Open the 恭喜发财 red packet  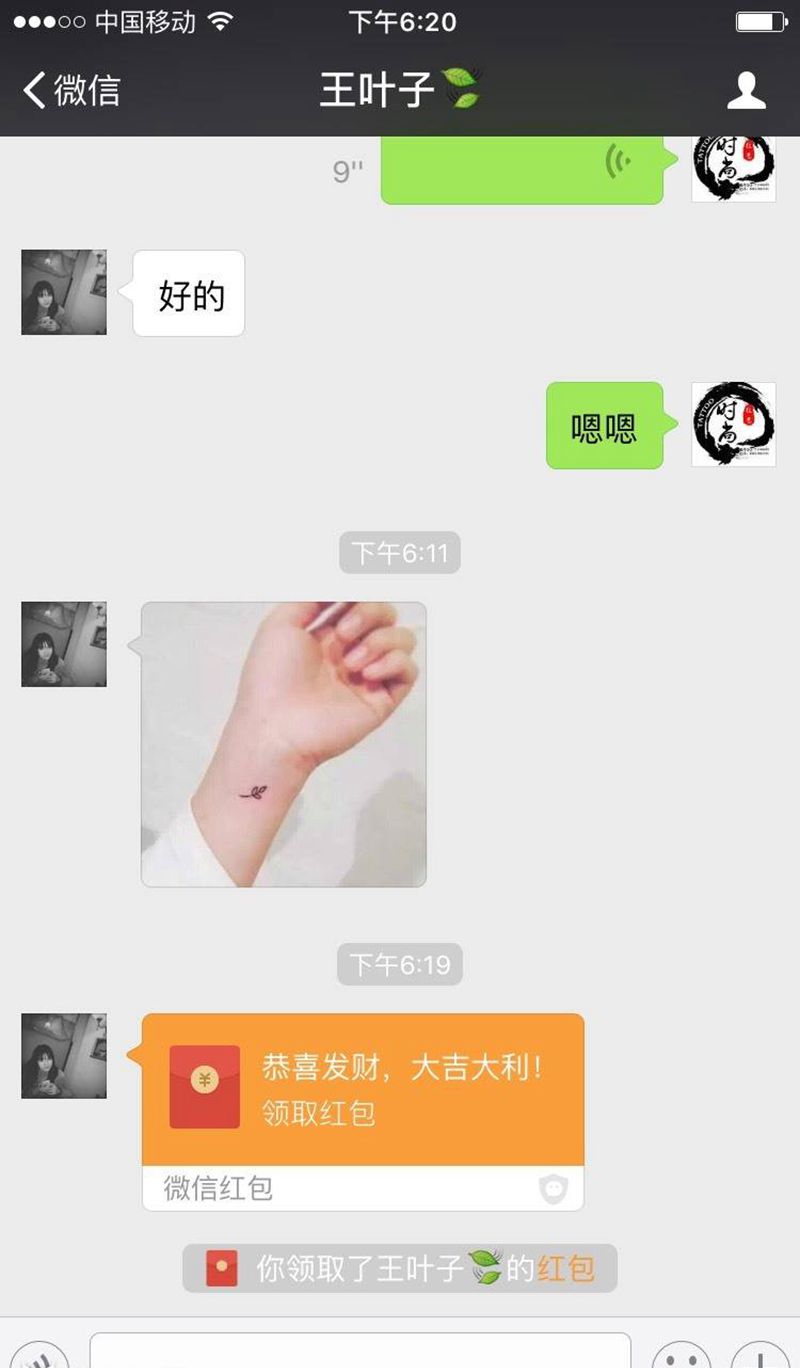[x=362, y=1088]
